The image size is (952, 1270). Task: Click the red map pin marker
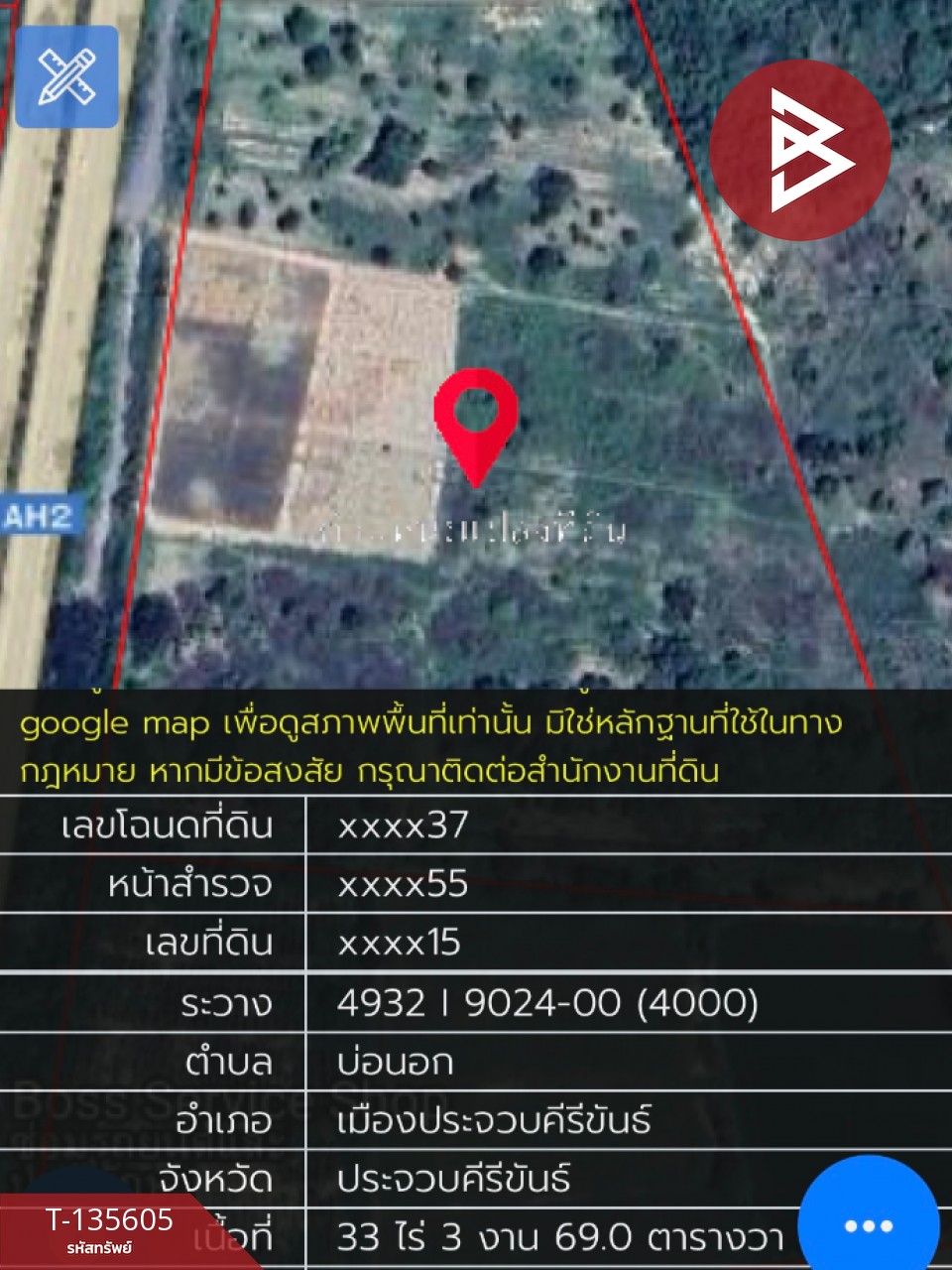[474, 427]
